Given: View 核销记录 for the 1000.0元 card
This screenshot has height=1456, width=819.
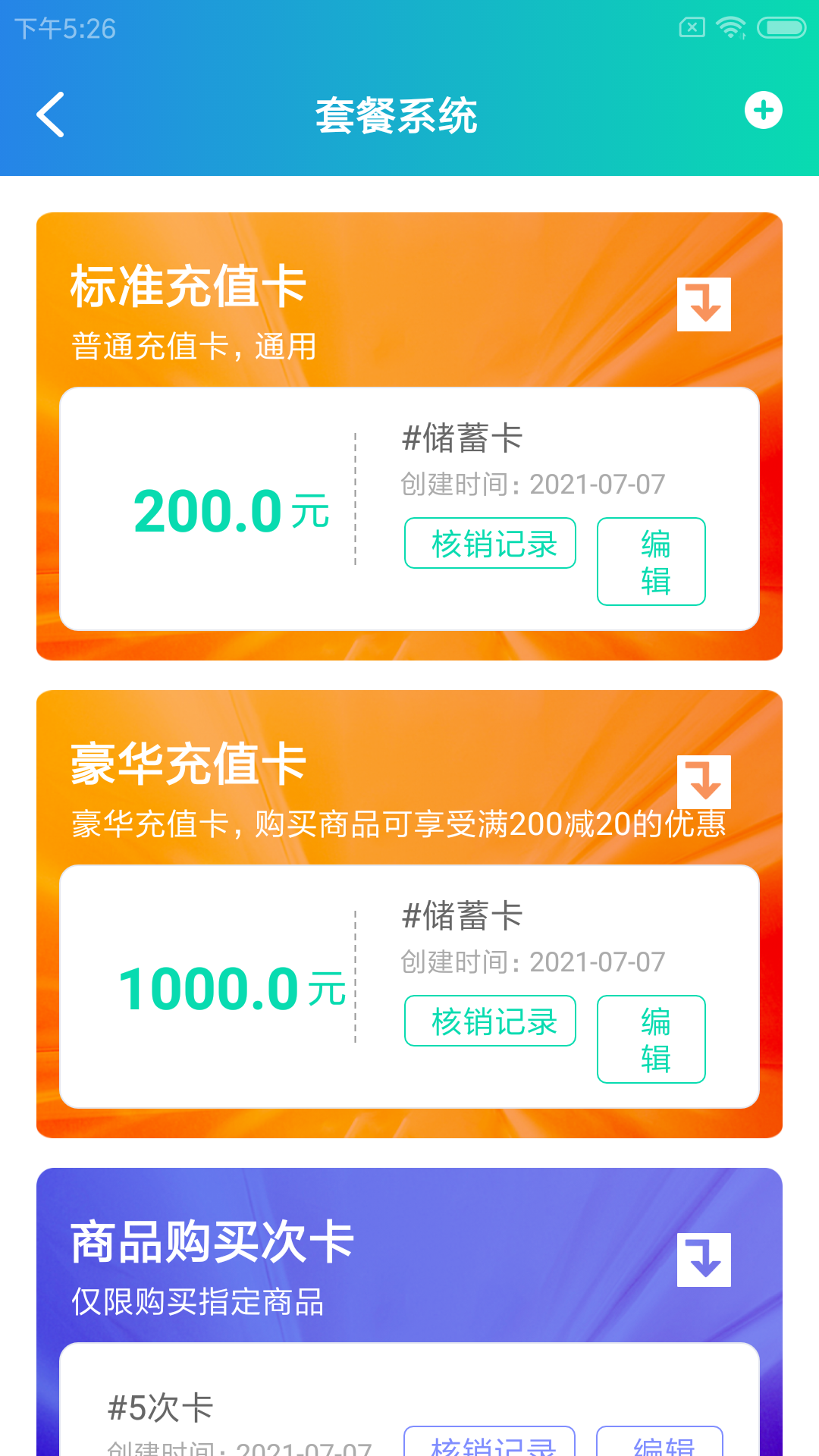Looking at the screenshot, I should pyautogui.click(x=490, y=1021).
